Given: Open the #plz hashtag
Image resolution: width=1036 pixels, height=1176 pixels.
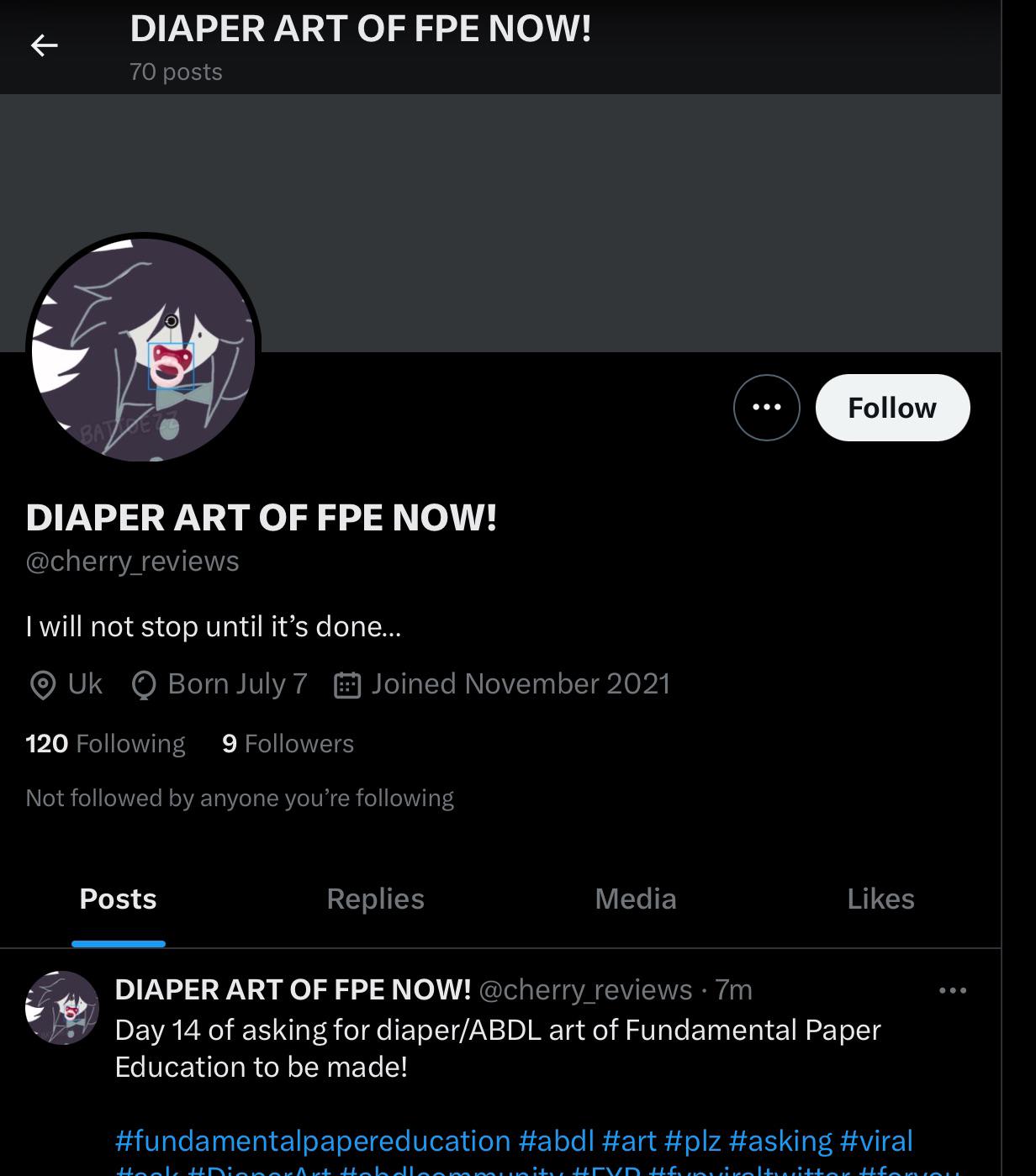Looking at the screenshot, I should (x=693, y=1142).
